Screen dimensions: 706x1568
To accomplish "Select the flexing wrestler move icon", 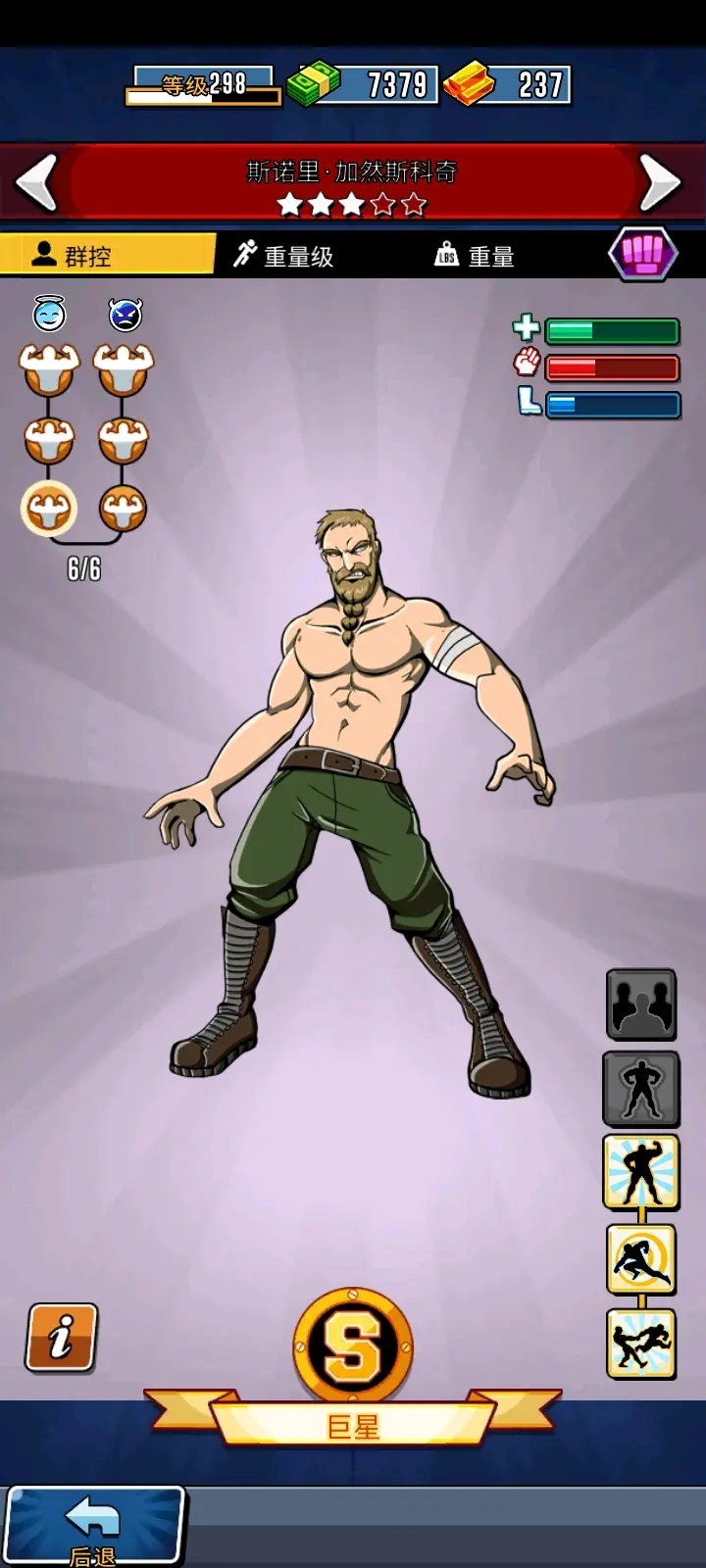I will (x=641, y=1171).
